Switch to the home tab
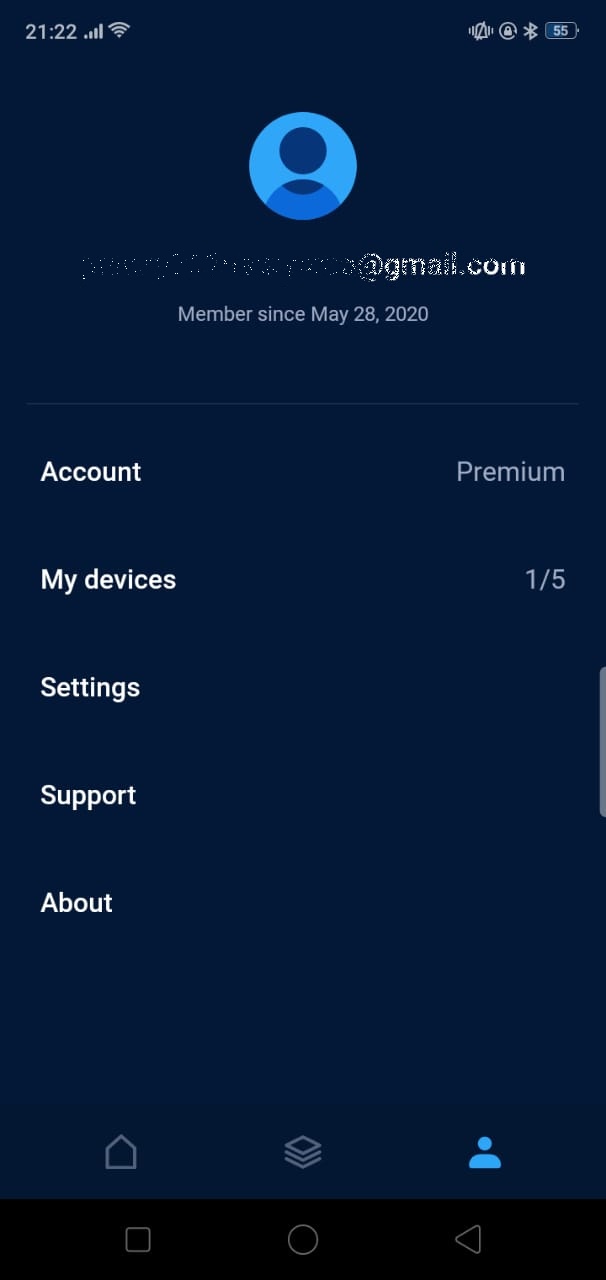This screenshot has height=1280, width=606. (x=121, y=1152)
